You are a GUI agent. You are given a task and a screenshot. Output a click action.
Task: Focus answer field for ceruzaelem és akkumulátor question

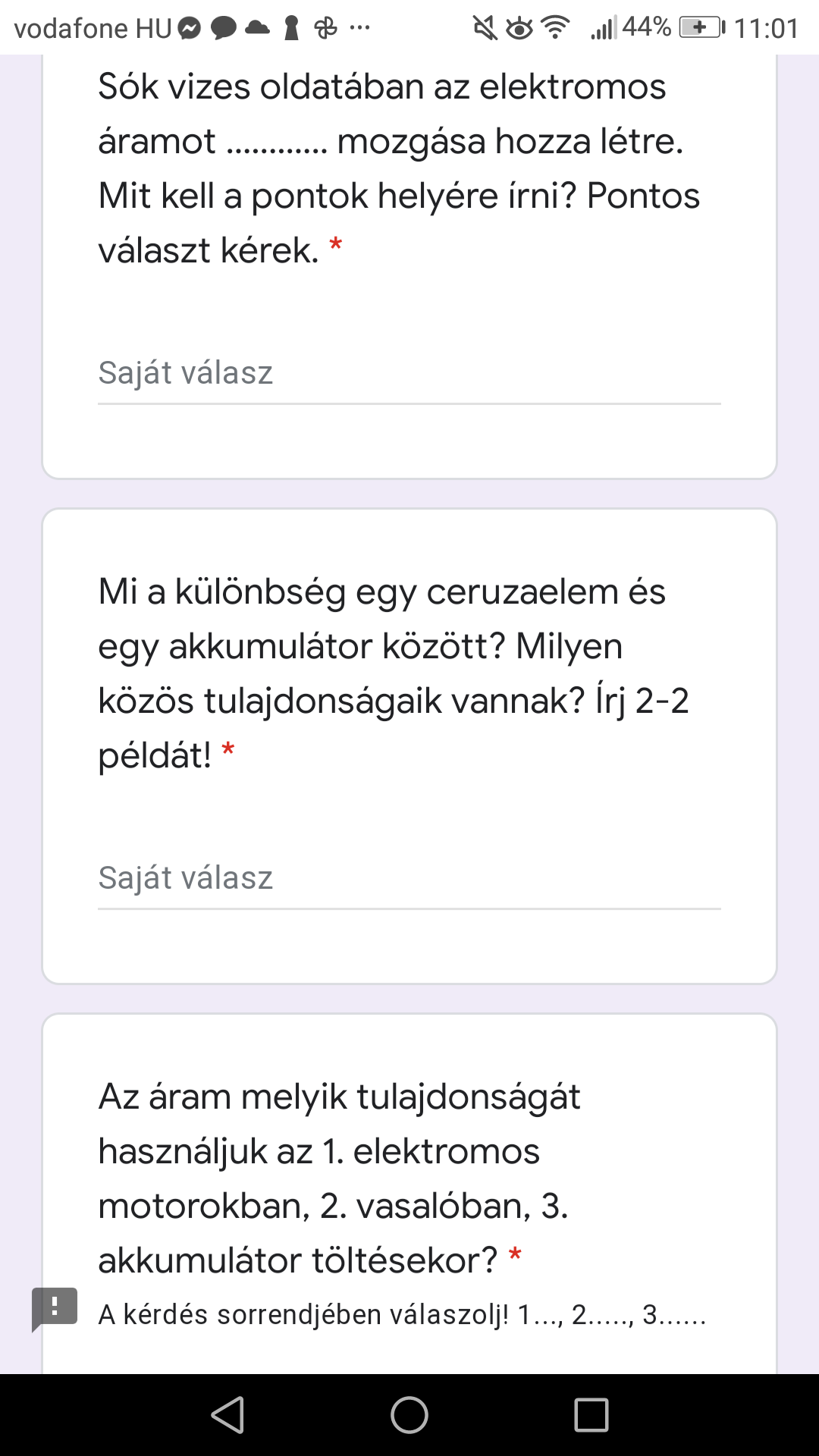pos(409,878)
